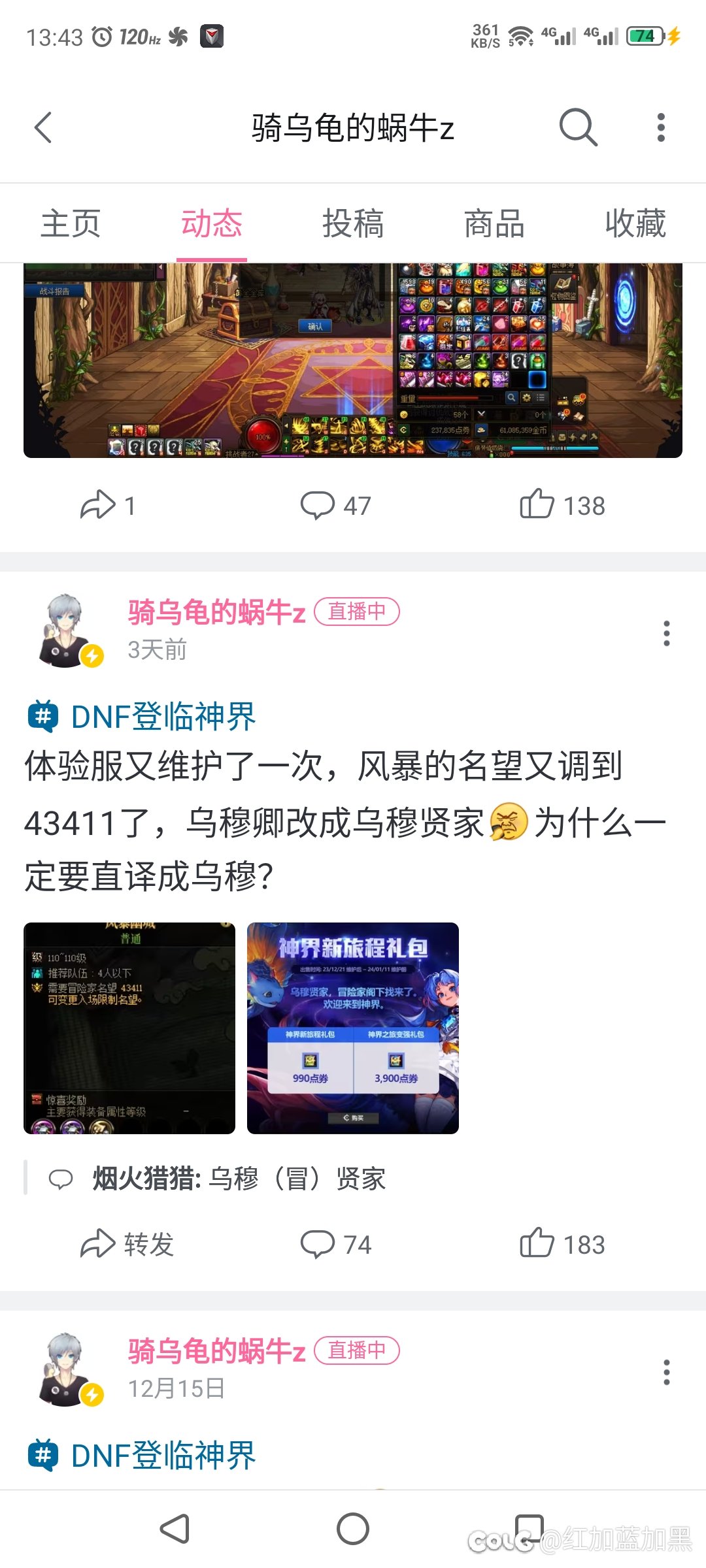This screenshot has width=706, height=1568.
Task: Open search on this profile
Action: coord(579,127)
